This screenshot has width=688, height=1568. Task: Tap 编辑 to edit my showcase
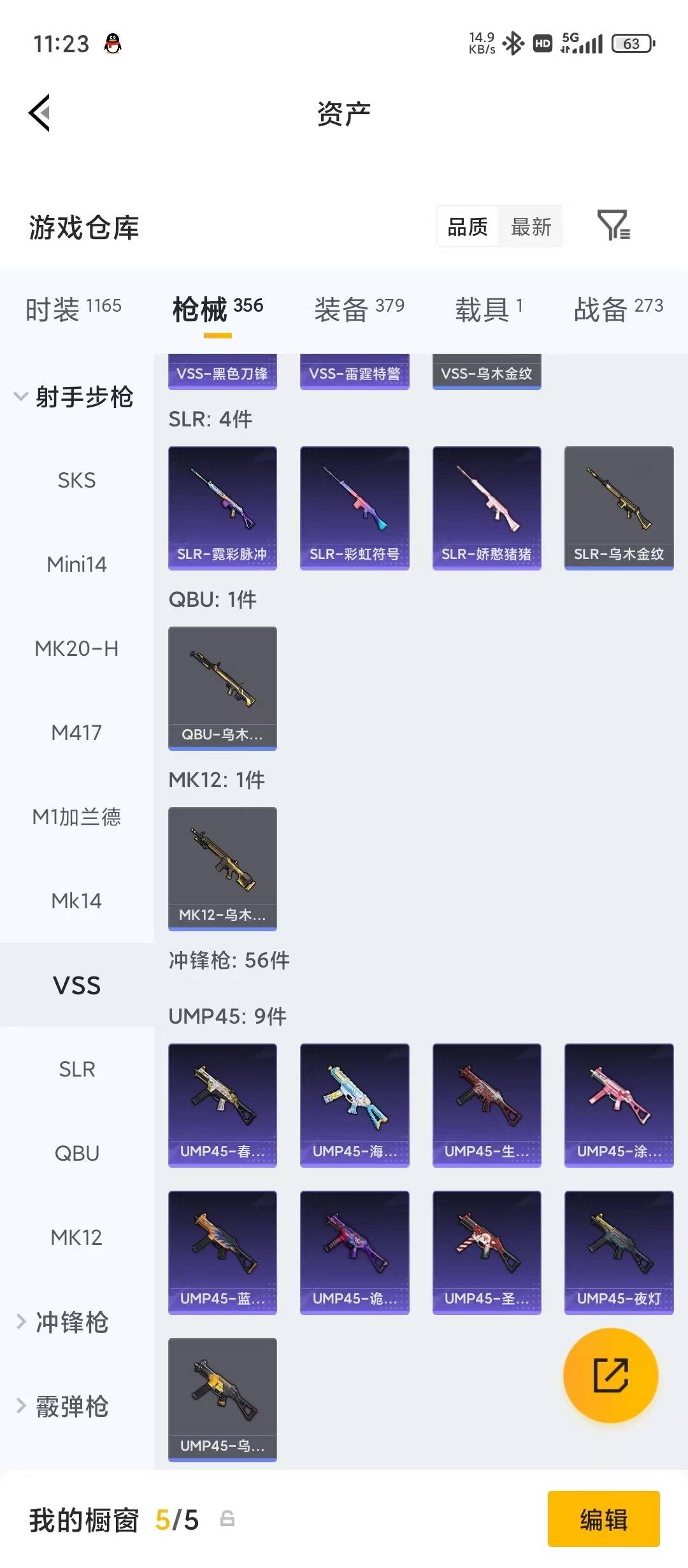(603, 1519)
